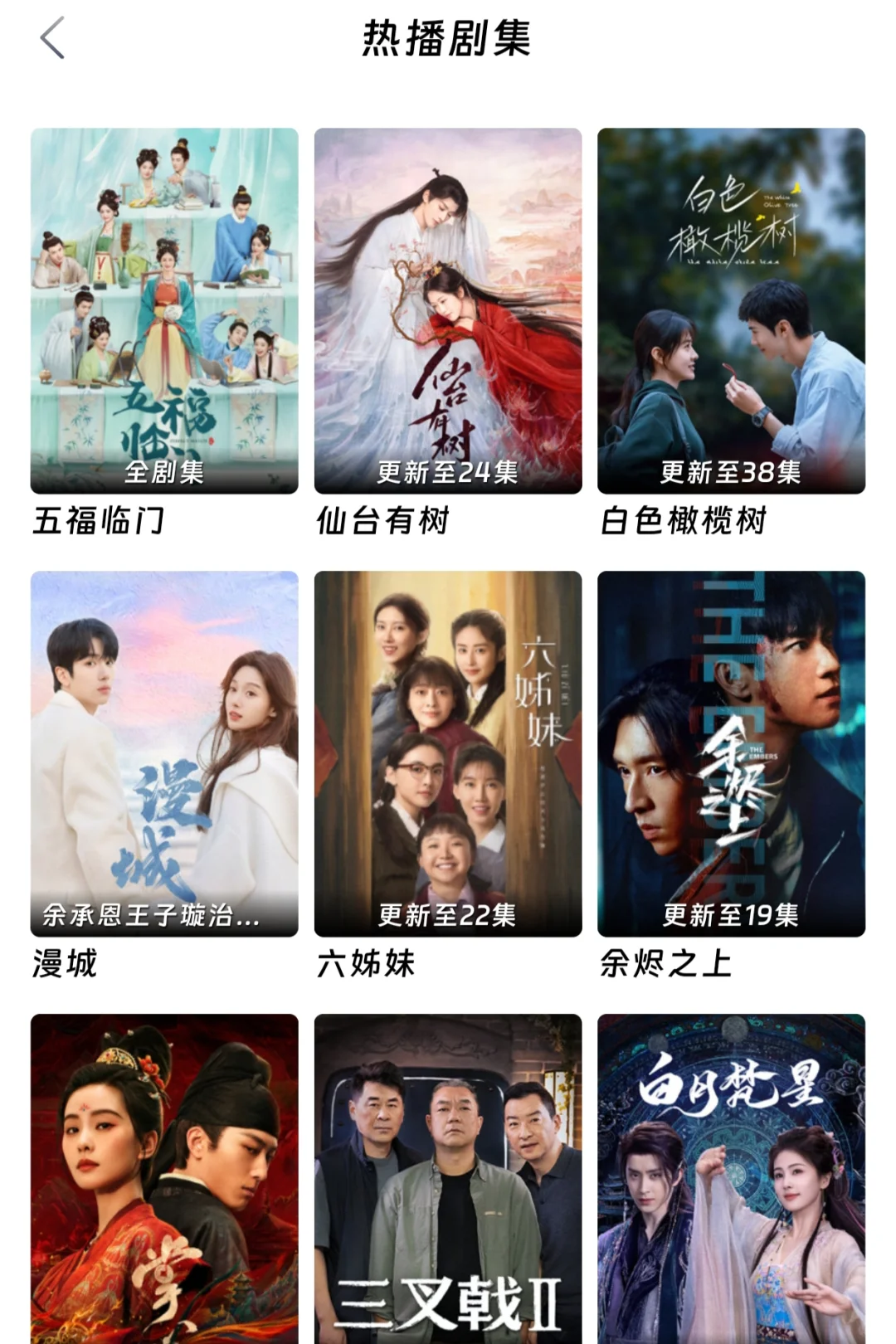
Task: Open the series 三叉戟Ⅱ
Action: 448,1178
